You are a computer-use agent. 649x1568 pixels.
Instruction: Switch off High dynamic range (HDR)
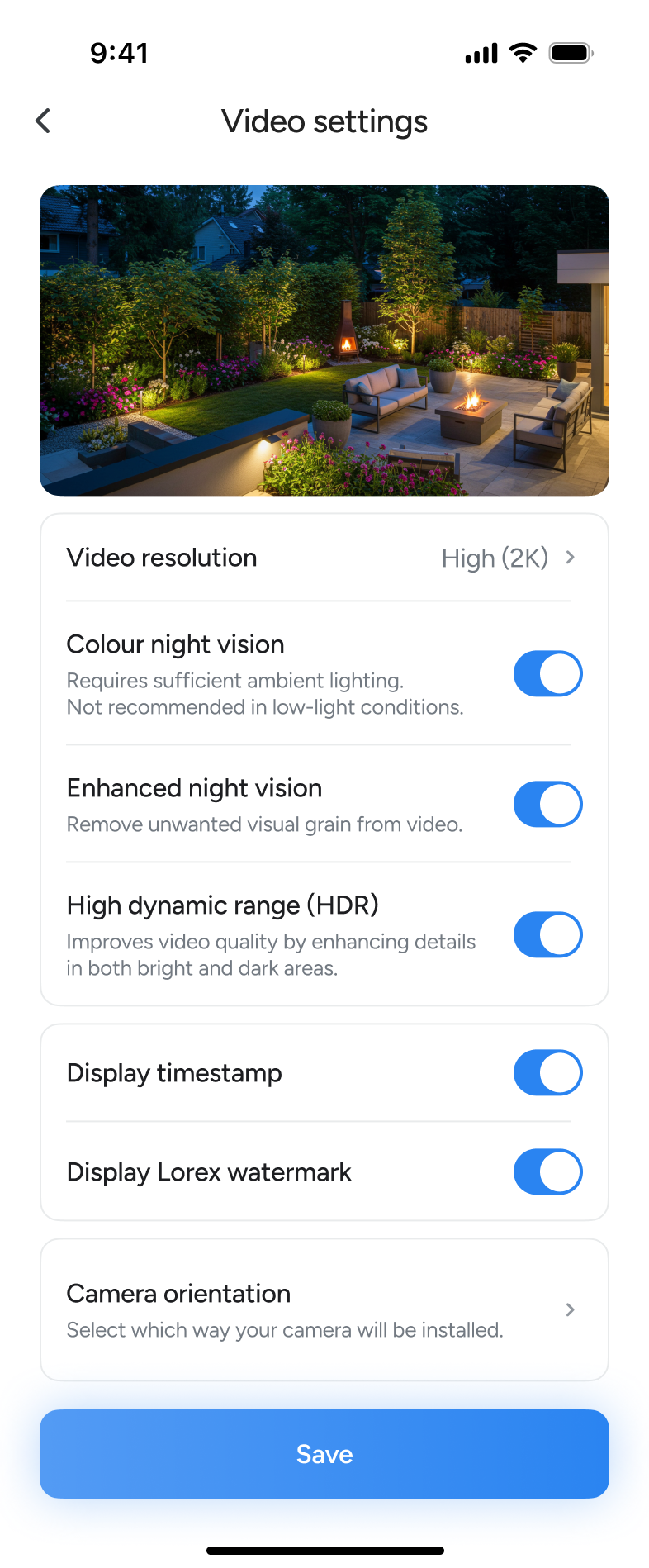[x=547, y=935]
